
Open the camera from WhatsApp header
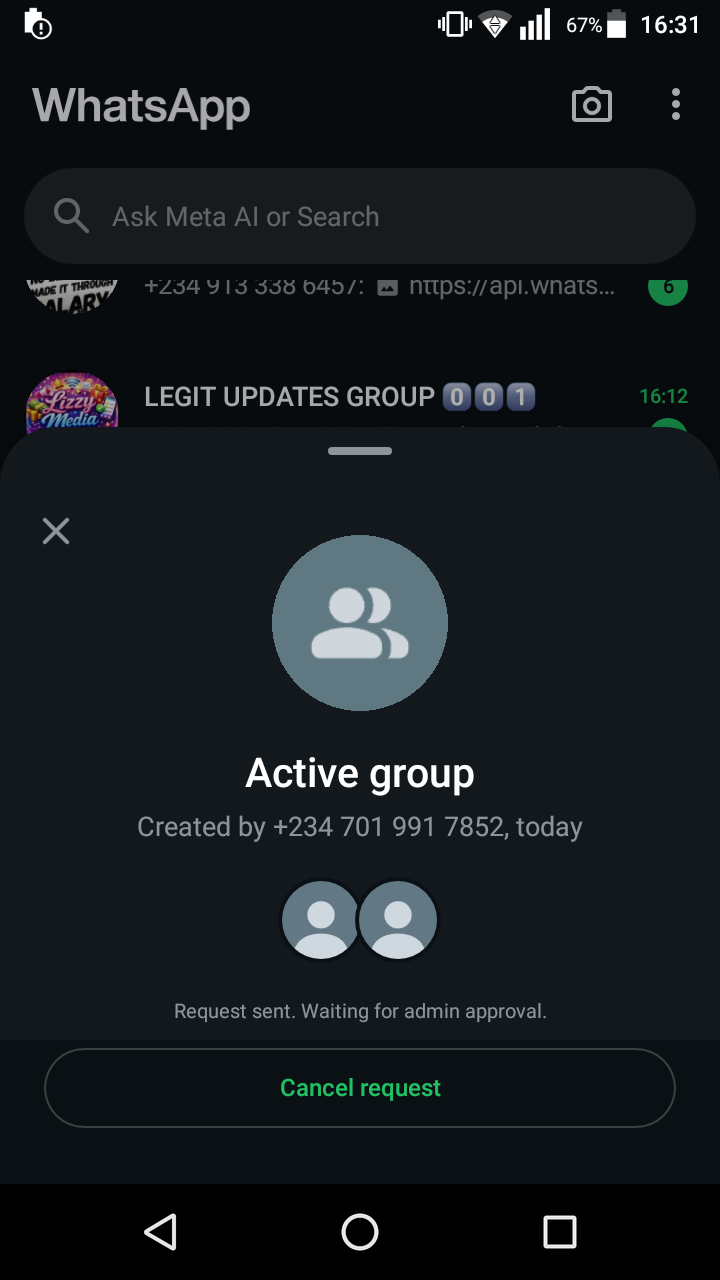pyautogui.click(x=591, y=105)
